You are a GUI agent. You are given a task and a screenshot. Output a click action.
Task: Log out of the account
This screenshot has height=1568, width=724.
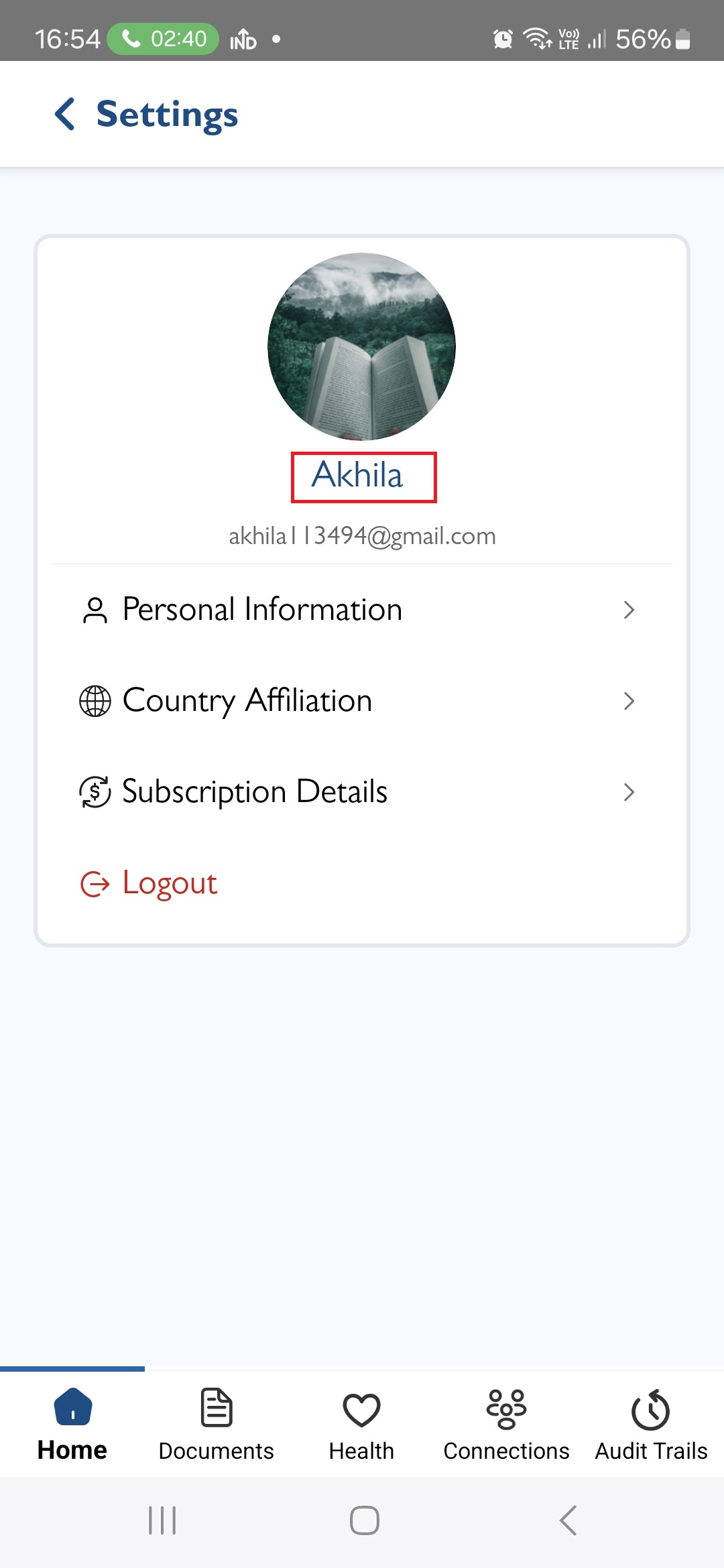click(149, 883)
